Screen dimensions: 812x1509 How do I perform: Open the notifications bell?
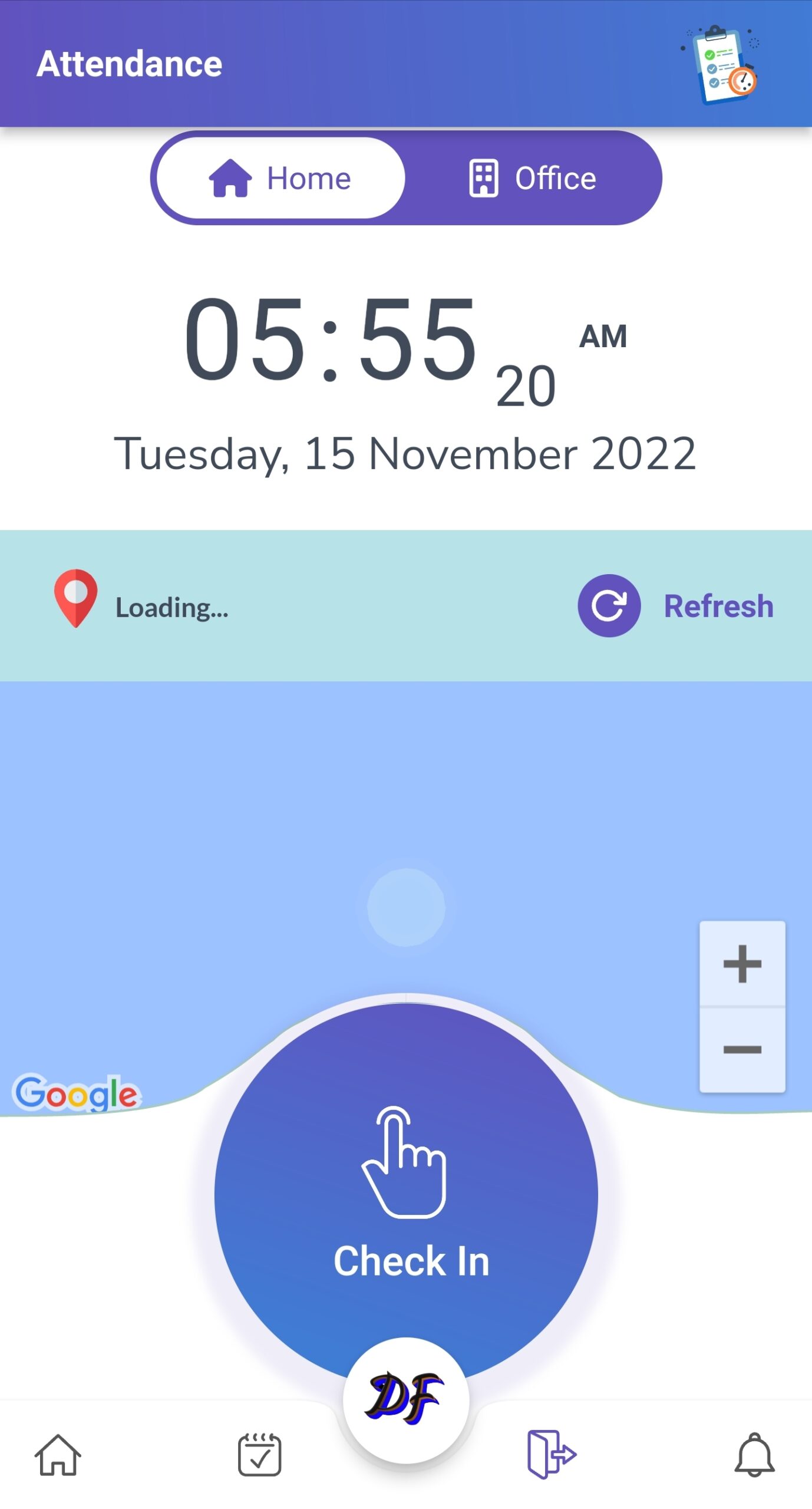point(754,1454)
